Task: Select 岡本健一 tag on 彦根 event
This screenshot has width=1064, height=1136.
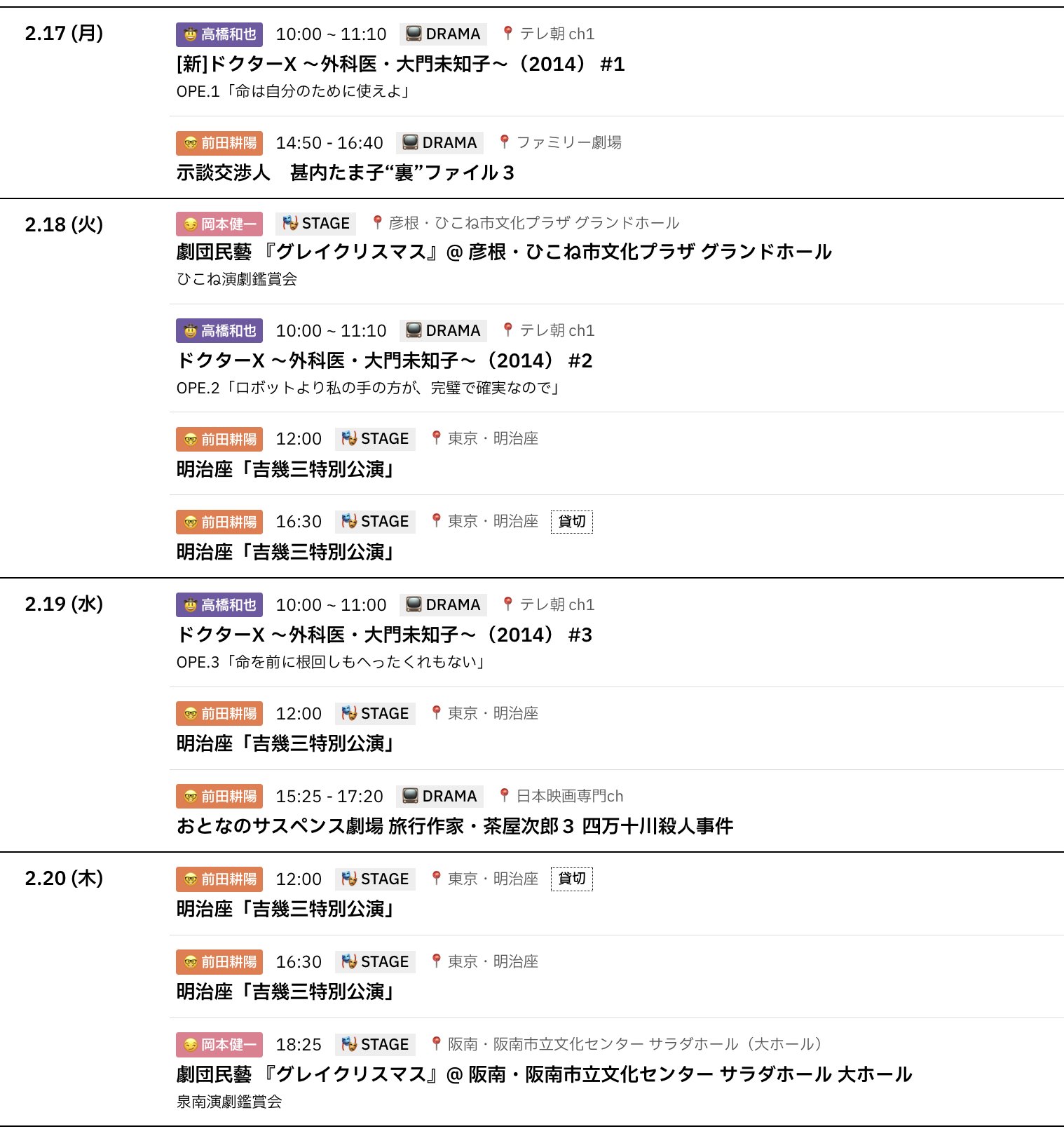Action: point(219,224)
